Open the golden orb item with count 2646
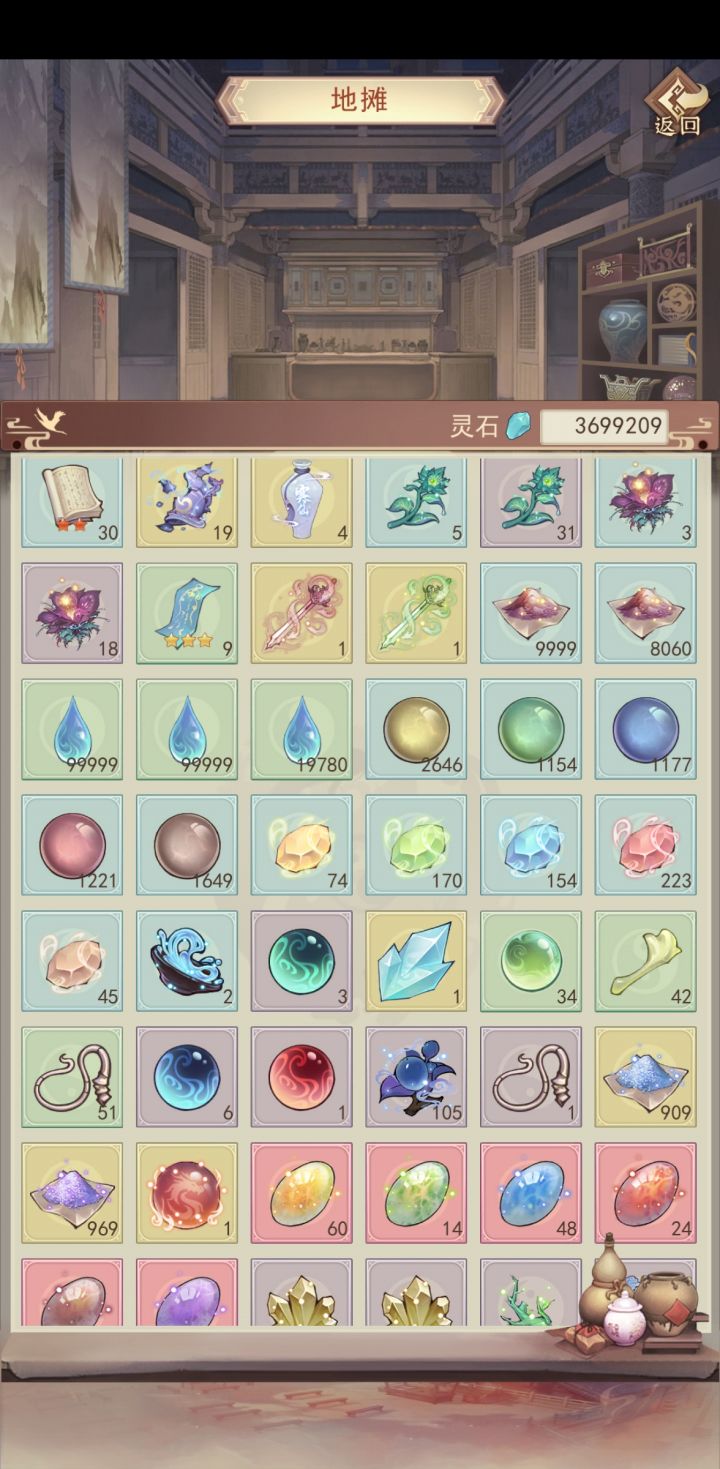Image resolution: width=720 pixels, height=1469 pixels. point(416,728)
